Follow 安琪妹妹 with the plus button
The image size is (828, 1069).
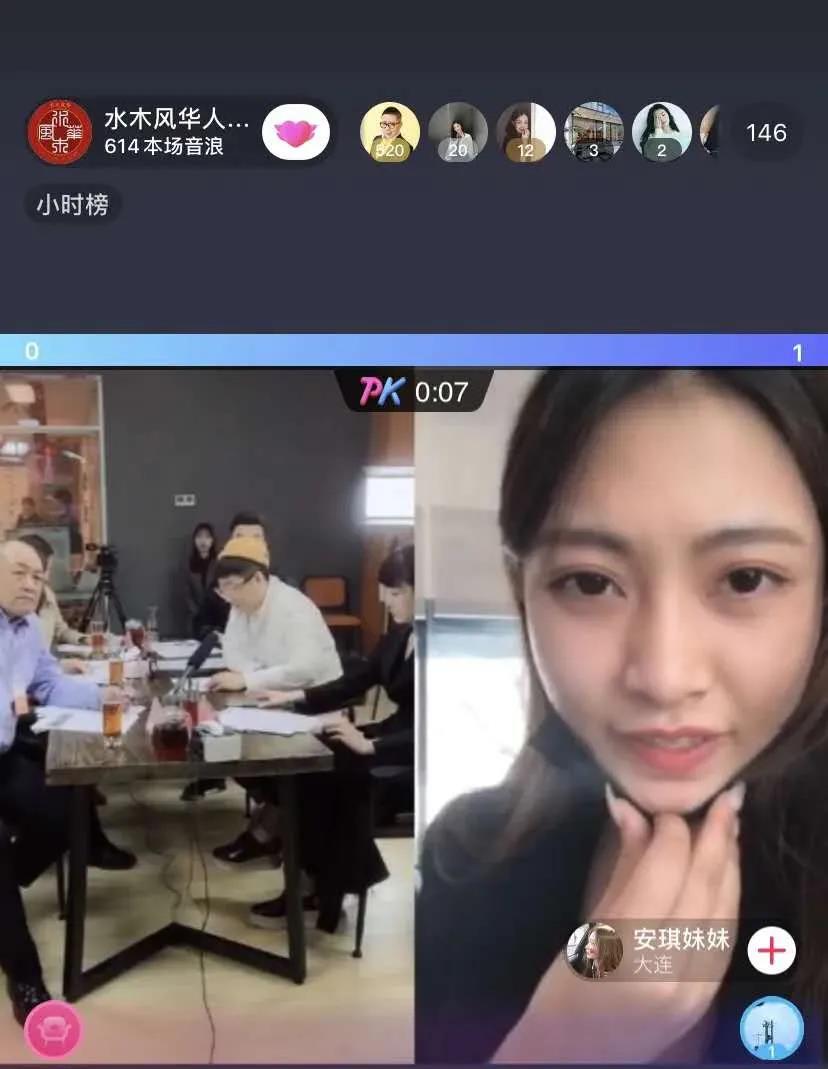(771, 950)
